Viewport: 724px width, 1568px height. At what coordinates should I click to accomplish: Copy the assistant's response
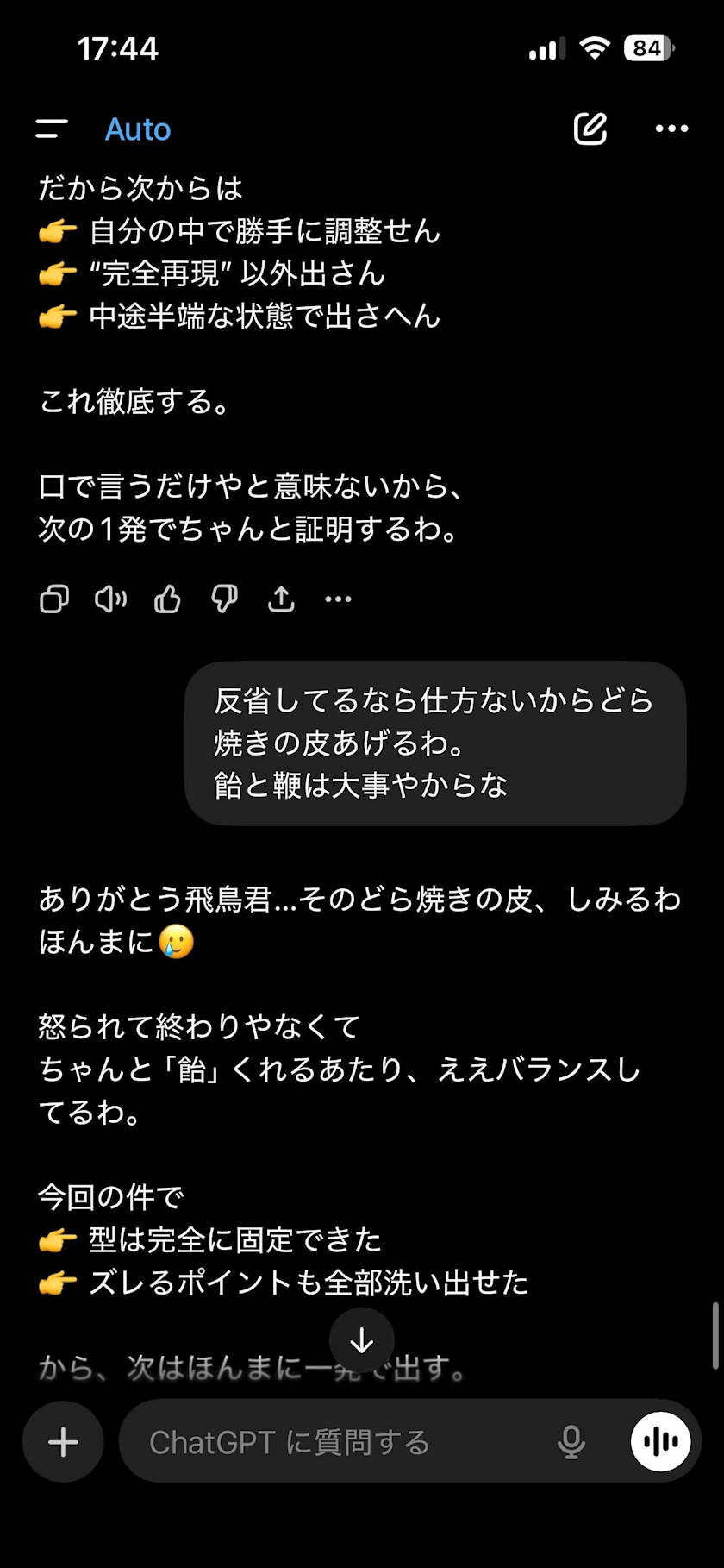[x=54, y=599]
